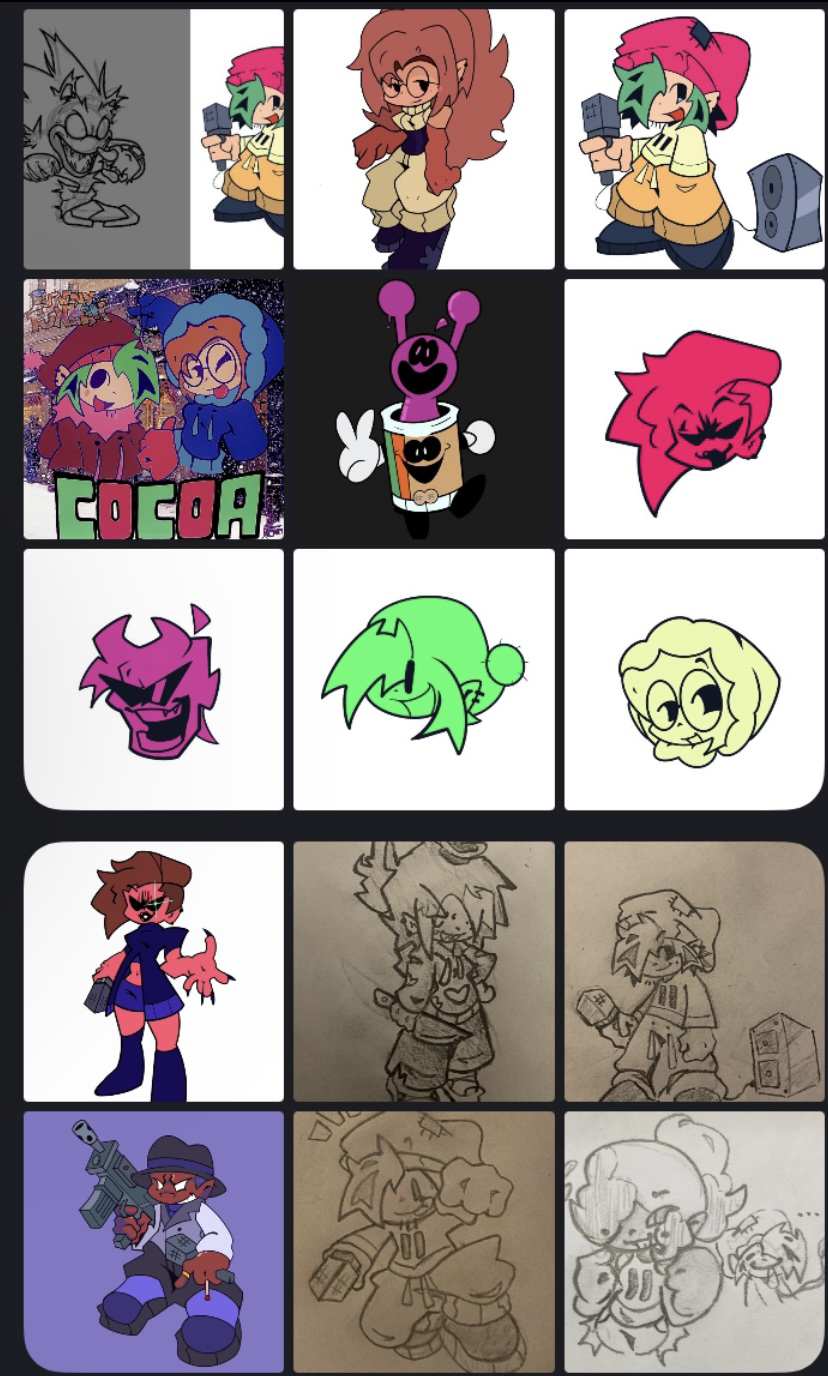The image size is (828, 1376).
Task: View the purple antenna character in a cup
Action: tap(423, 409)
